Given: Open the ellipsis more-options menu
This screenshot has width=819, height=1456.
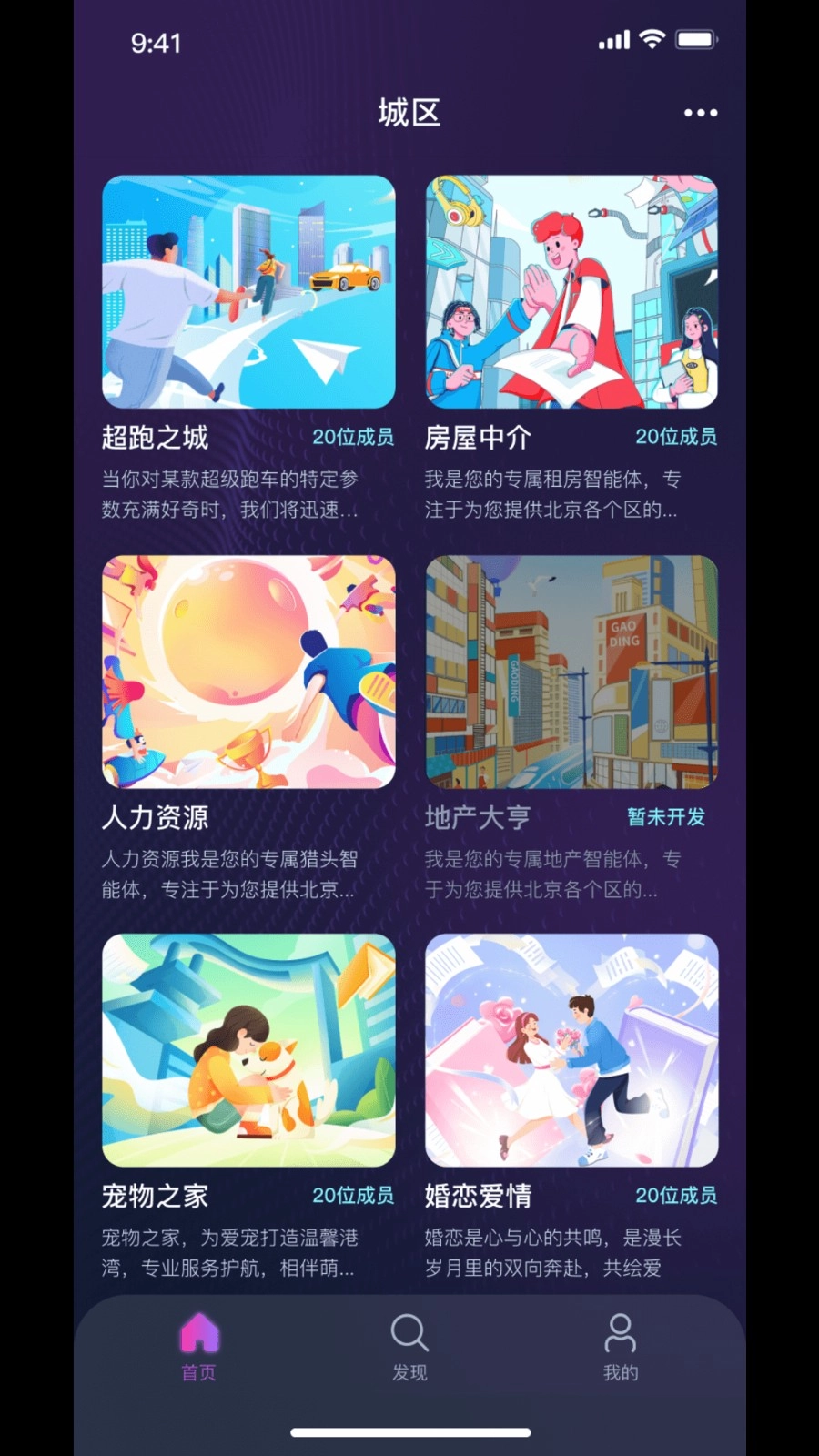Looking at the screenshot, I should pos(700,111).
